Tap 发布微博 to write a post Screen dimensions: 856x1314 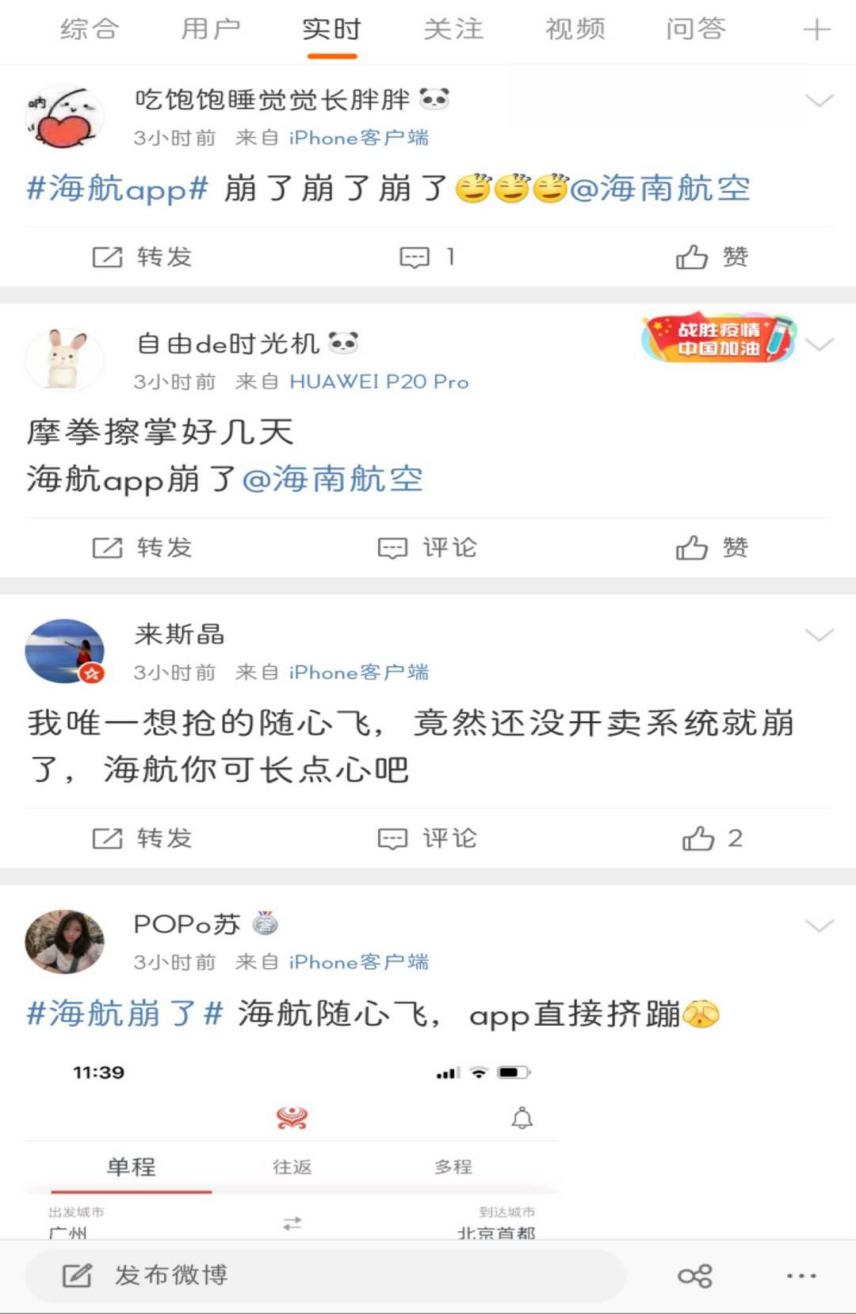[x=146, y=1275]
